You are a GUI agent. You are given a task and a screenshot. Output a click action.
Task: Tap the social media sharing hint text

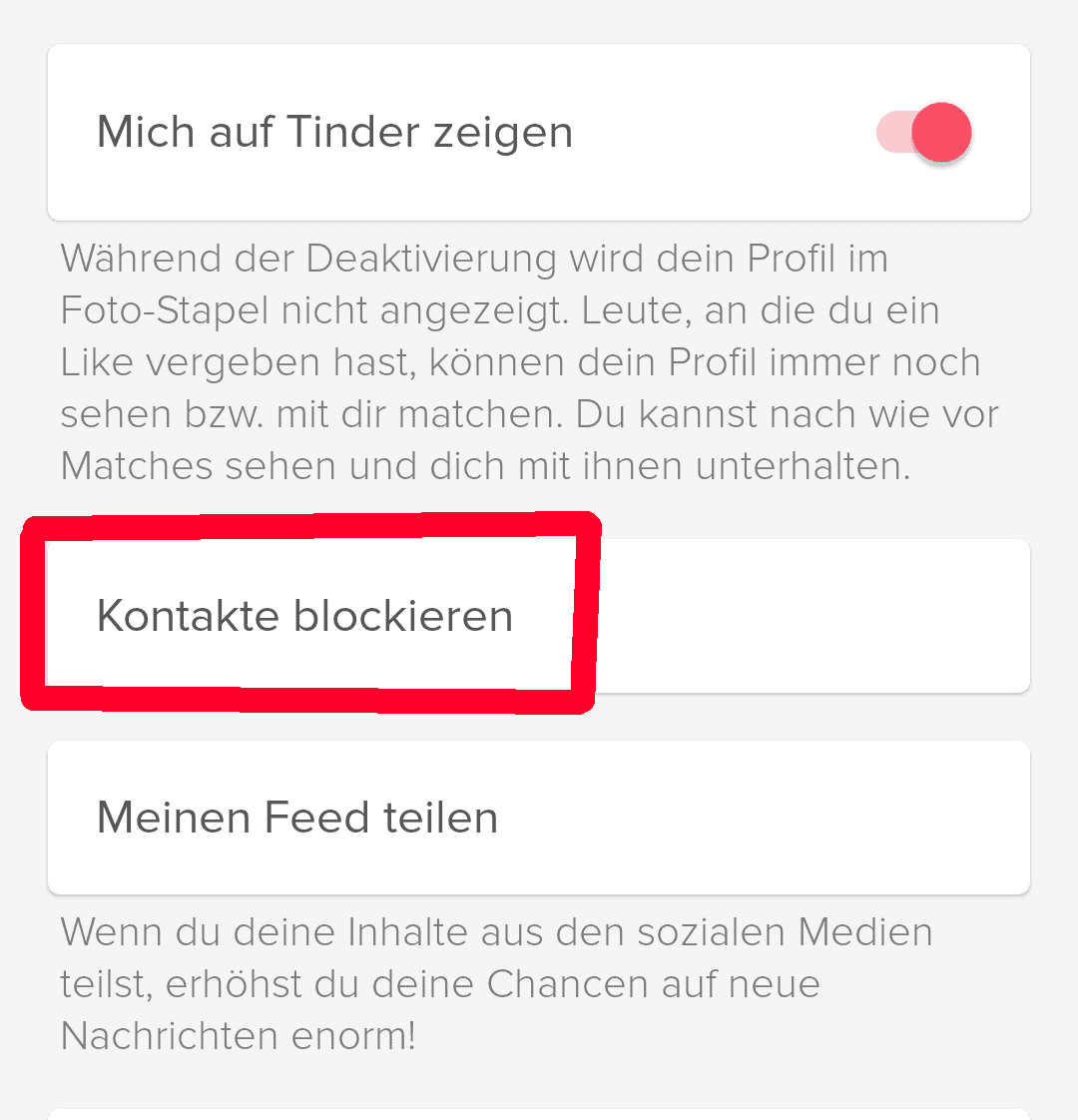tap(499, 983)
